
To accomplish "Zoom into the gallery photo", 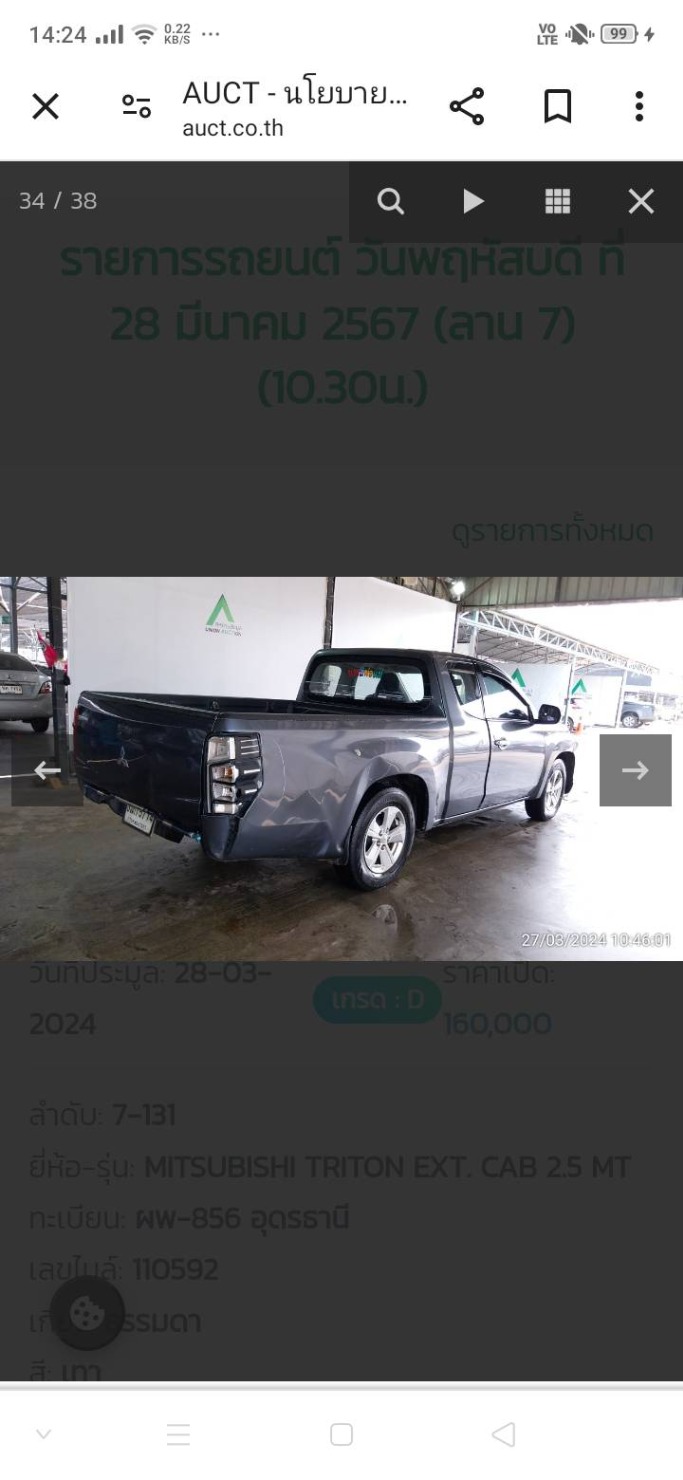I will point(390,202).
